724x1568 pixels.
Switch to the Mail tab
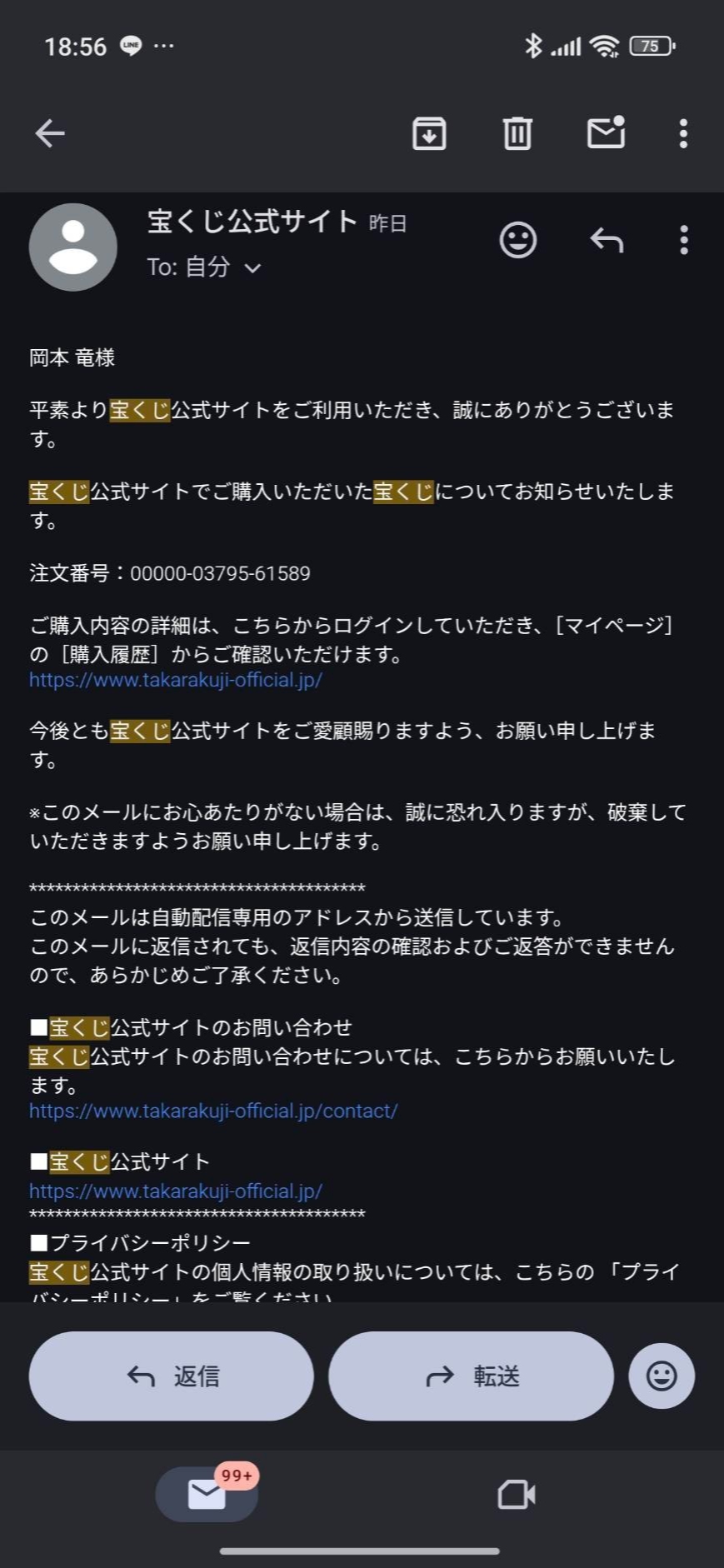click(207, 1494)
